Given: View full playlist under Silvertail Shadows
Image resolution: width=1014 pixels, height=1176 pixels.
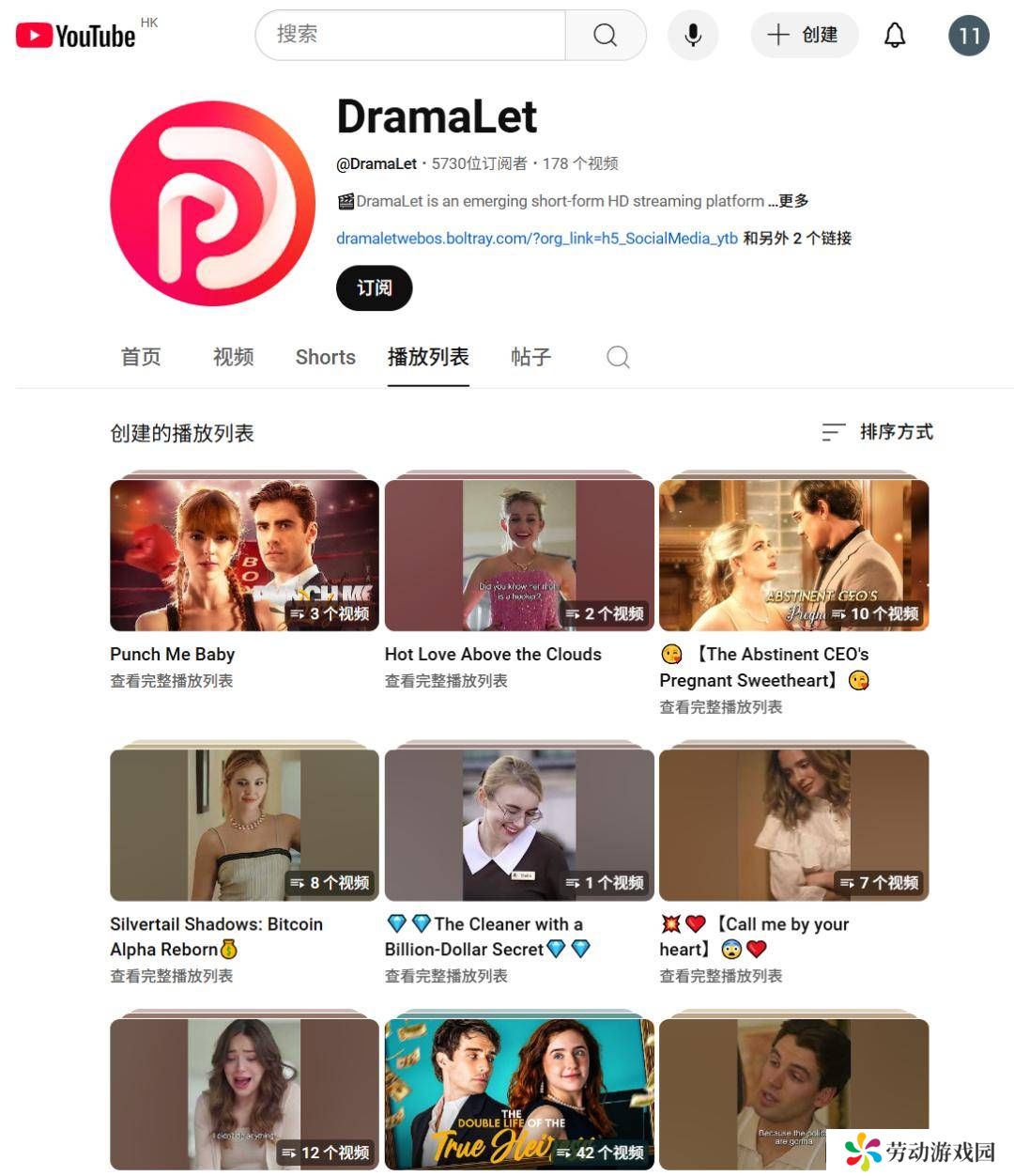Looking at the screenshot, I should coord(171,976).
